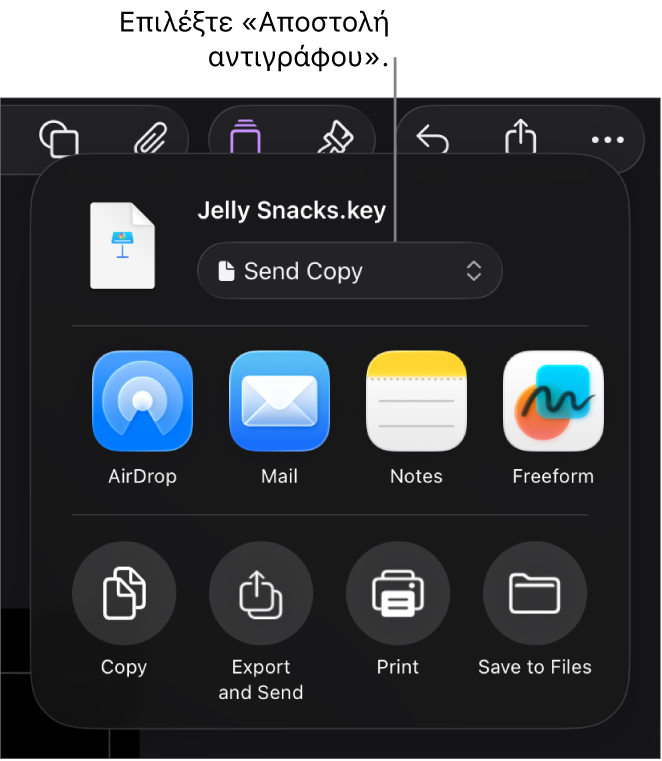The height and width of the screenshot is (761, 662).
Task: Print the presentation
Action: point(398,594)
